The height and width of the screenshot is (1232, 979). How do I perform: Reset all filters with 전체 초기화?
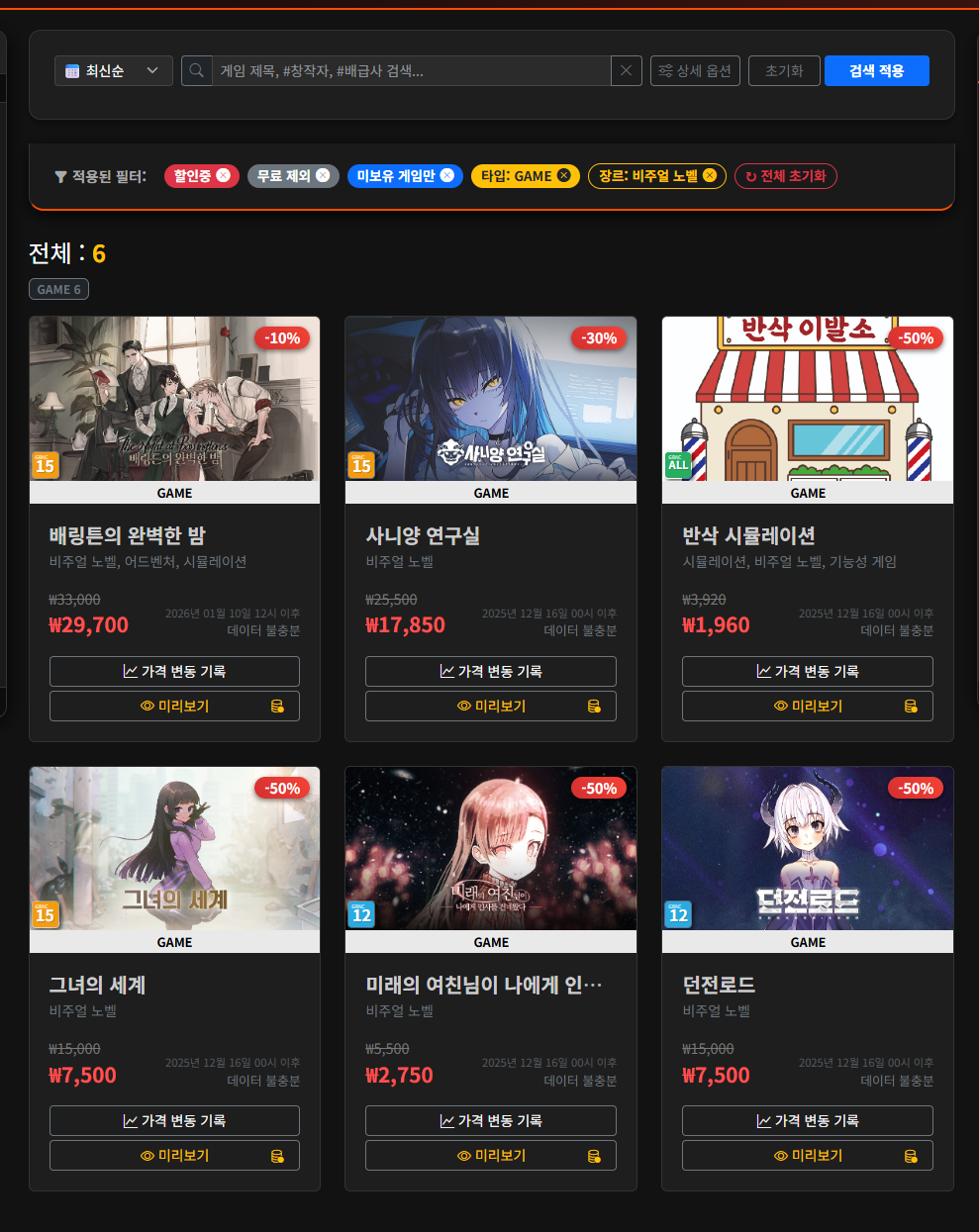pyautogui.click(x=786, y=176)
